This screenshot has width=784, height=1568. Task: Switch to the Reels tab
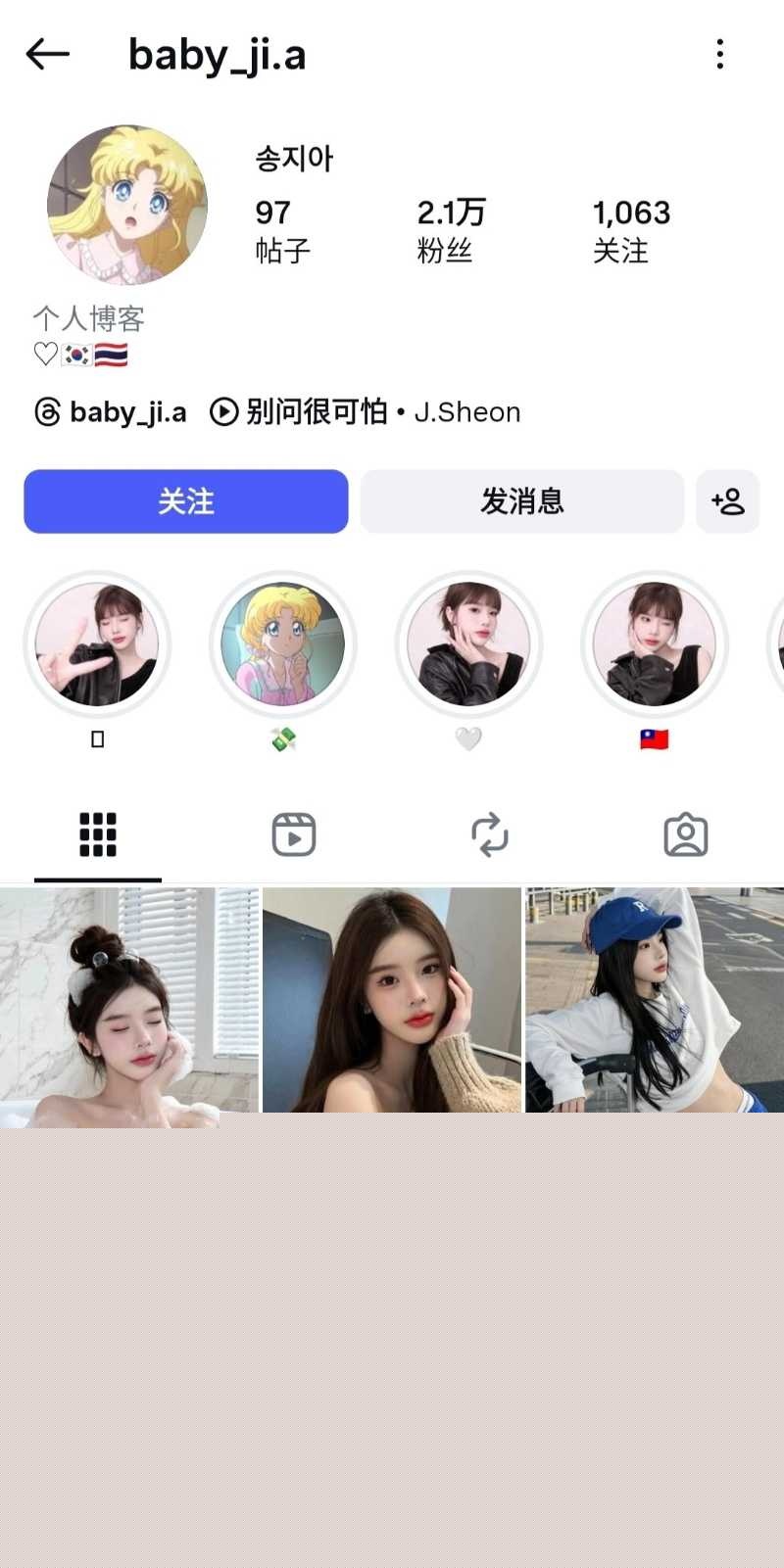click(294, 835)
